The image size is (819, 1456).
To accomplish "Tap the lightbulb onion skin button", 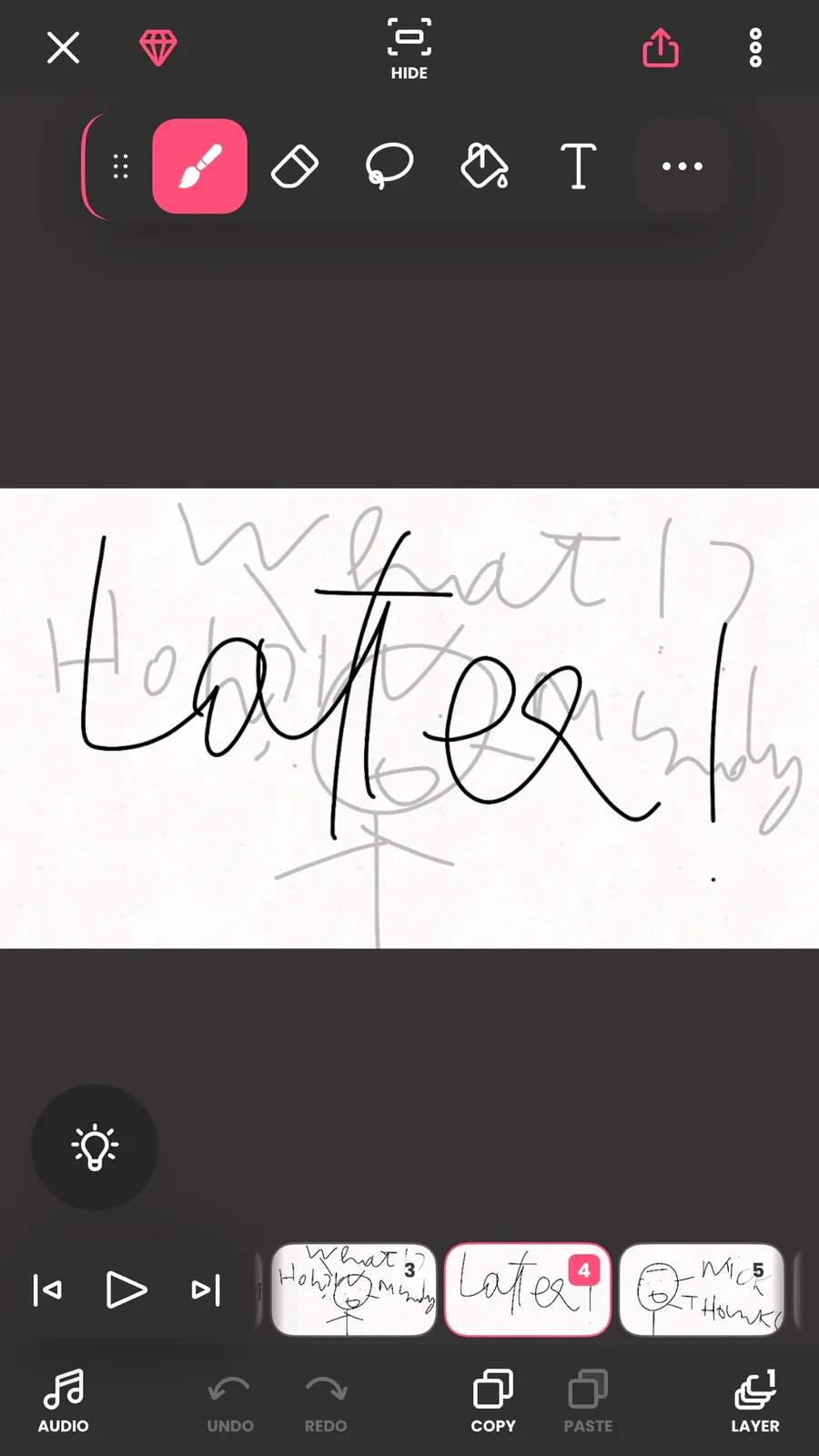I will coord(95,1148).
